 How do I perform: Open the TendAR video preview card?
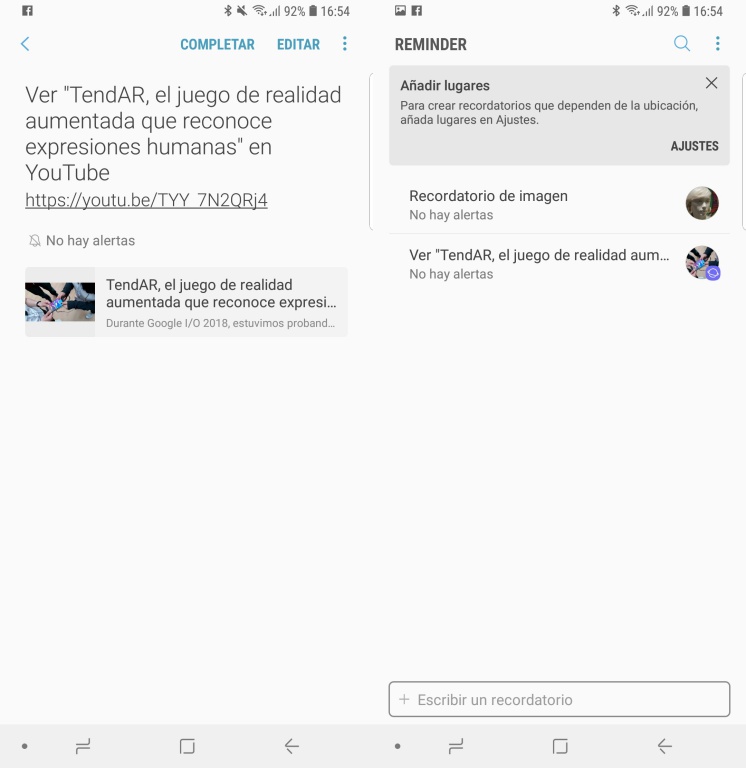tap(186, 301)
